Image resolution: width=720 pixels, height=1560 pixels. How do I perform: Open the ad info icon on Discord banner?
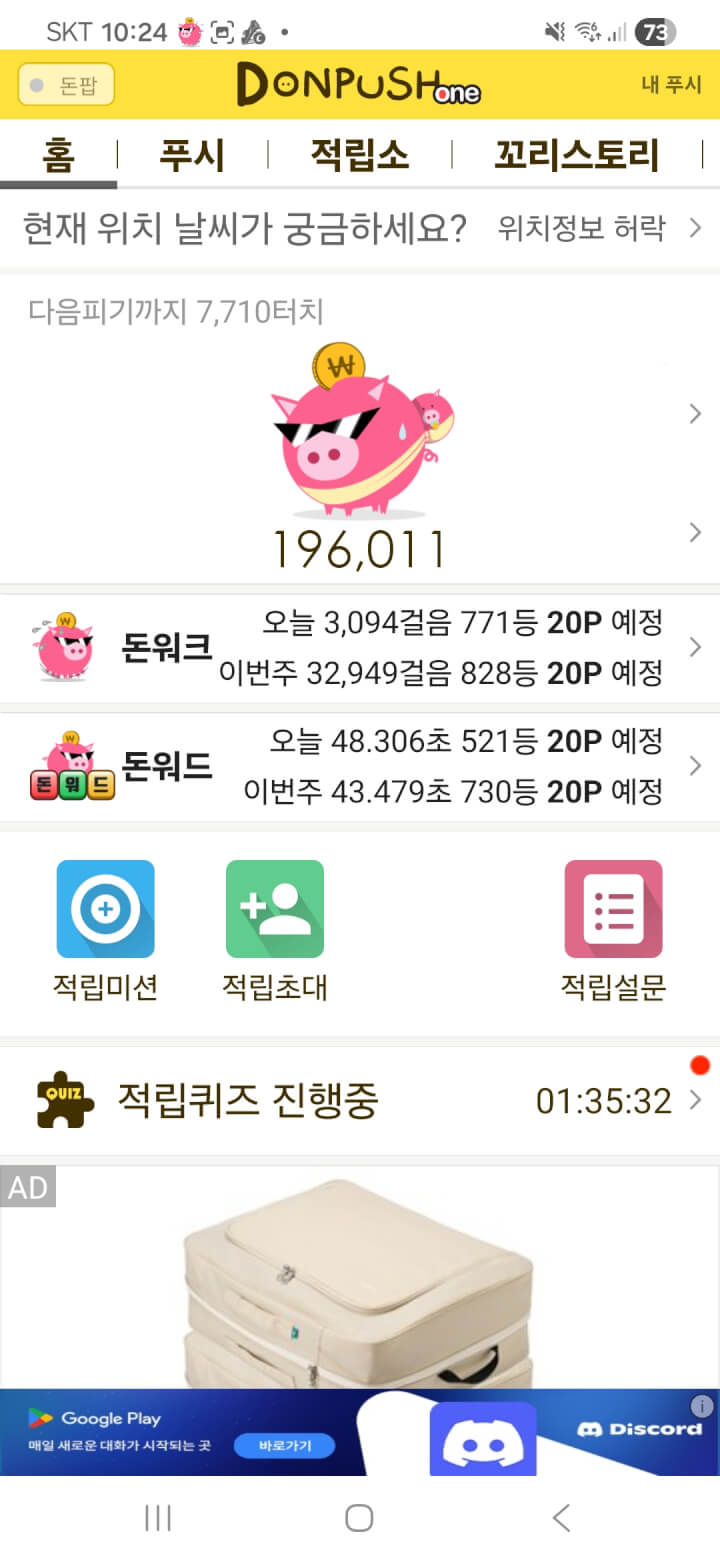(x=702, y=1405)
